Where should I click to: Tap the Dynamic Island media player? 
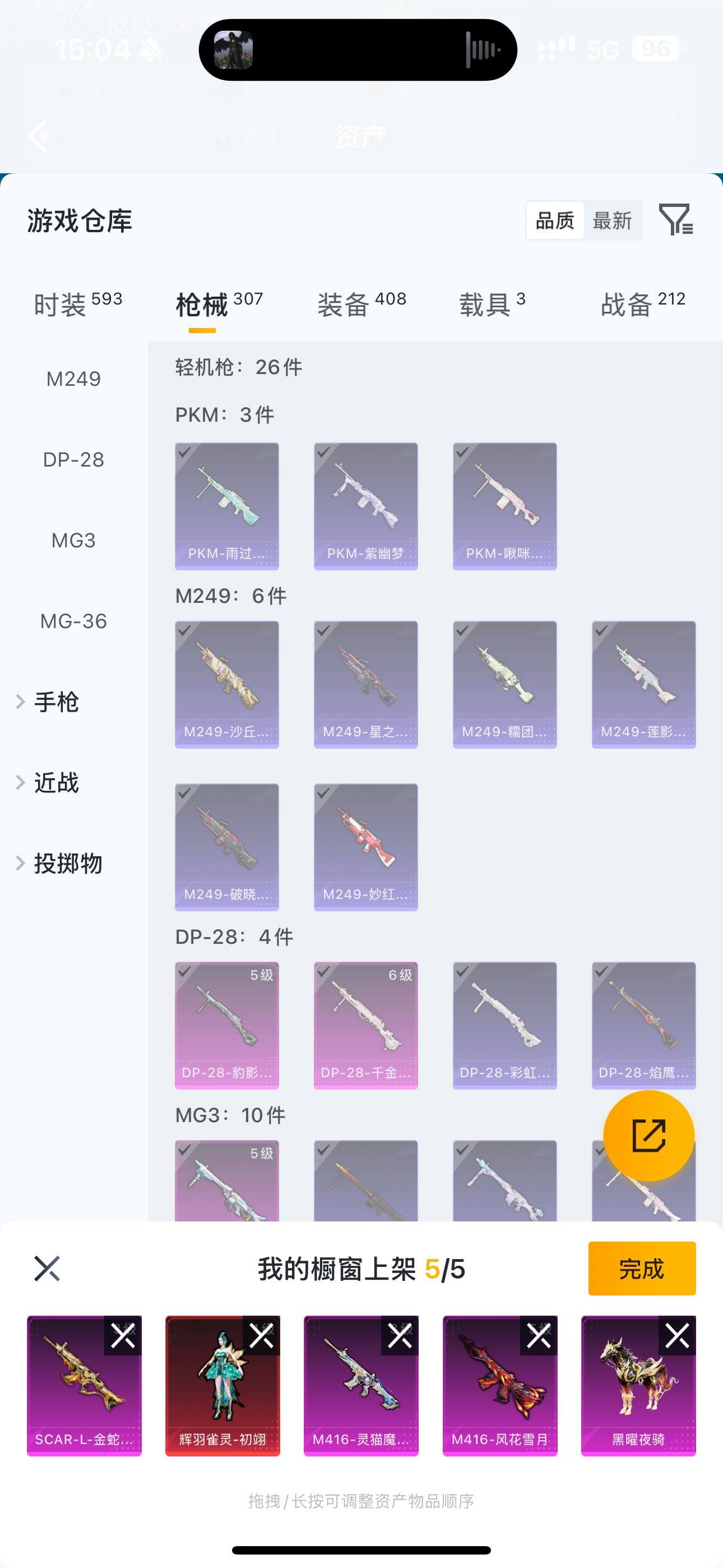[361, 50]
